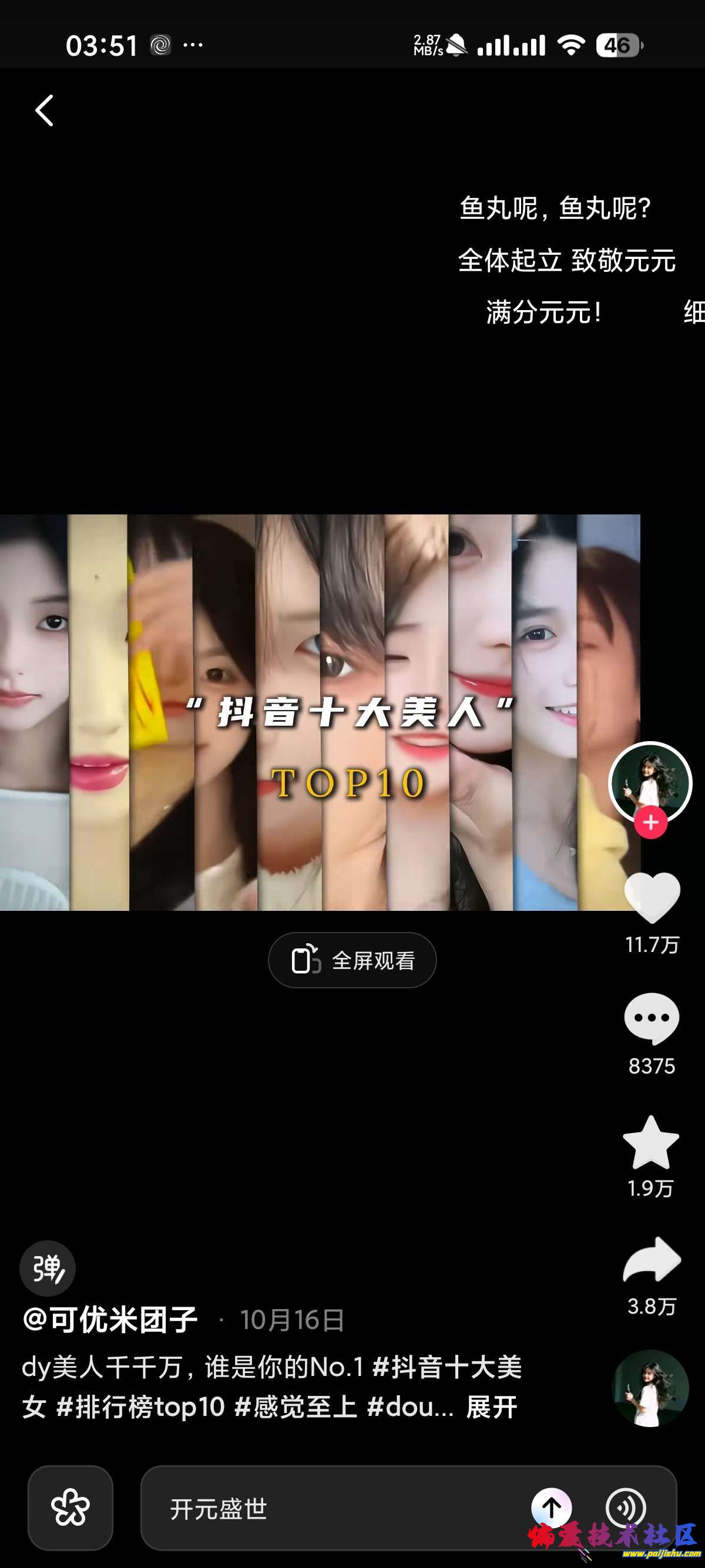Open the rotating music disc
Screen dimensions: 705x1568
650,1388
